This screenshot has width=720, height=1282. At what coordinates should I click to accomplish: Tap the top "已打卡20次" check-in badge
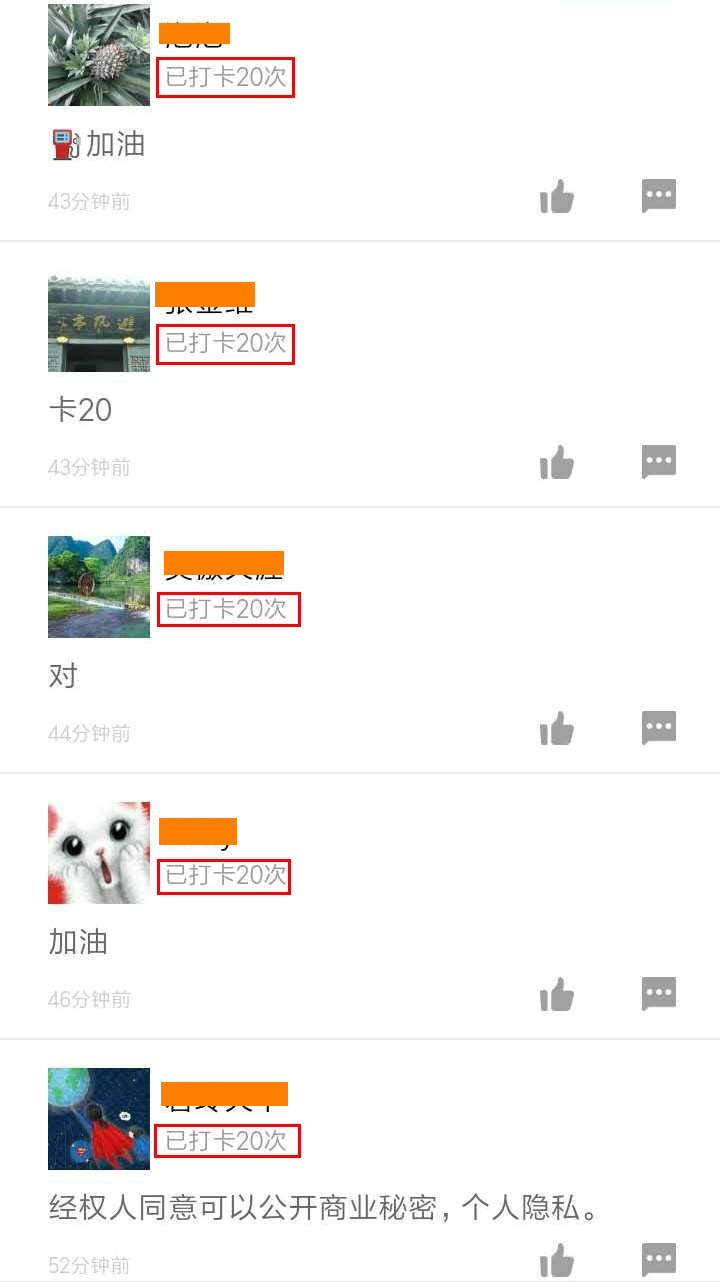tap(225, 79)
